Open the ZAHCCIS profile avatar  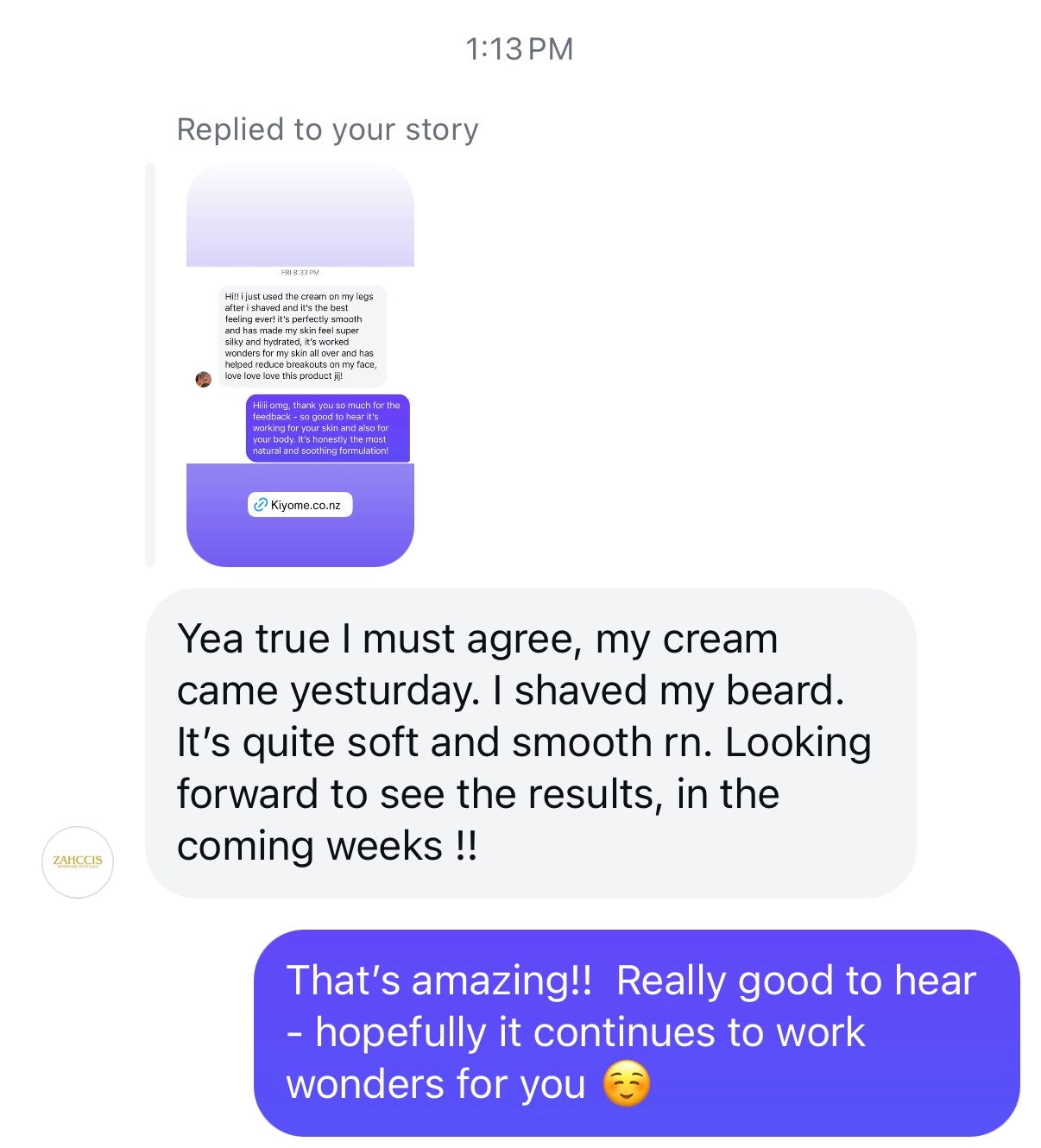click(78, 861)
